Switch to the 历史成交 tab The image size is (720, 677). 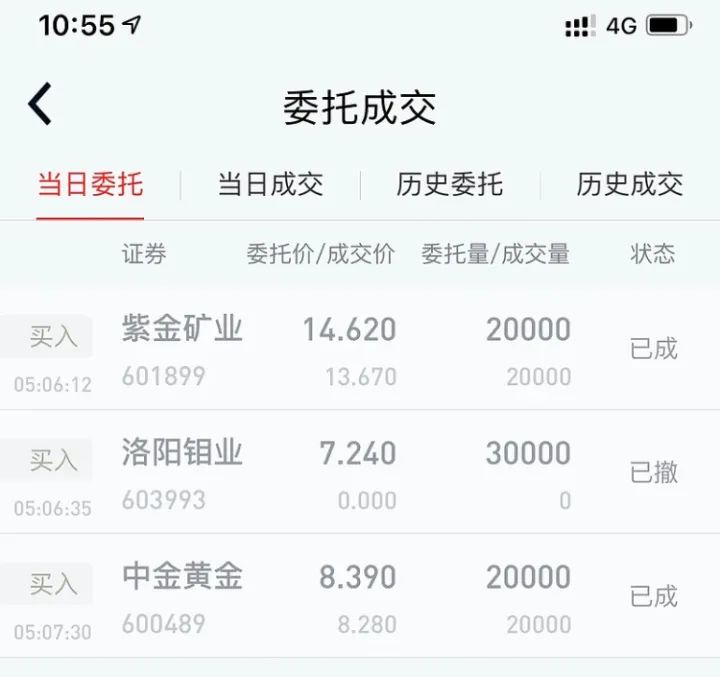click(x=629, y=185)
